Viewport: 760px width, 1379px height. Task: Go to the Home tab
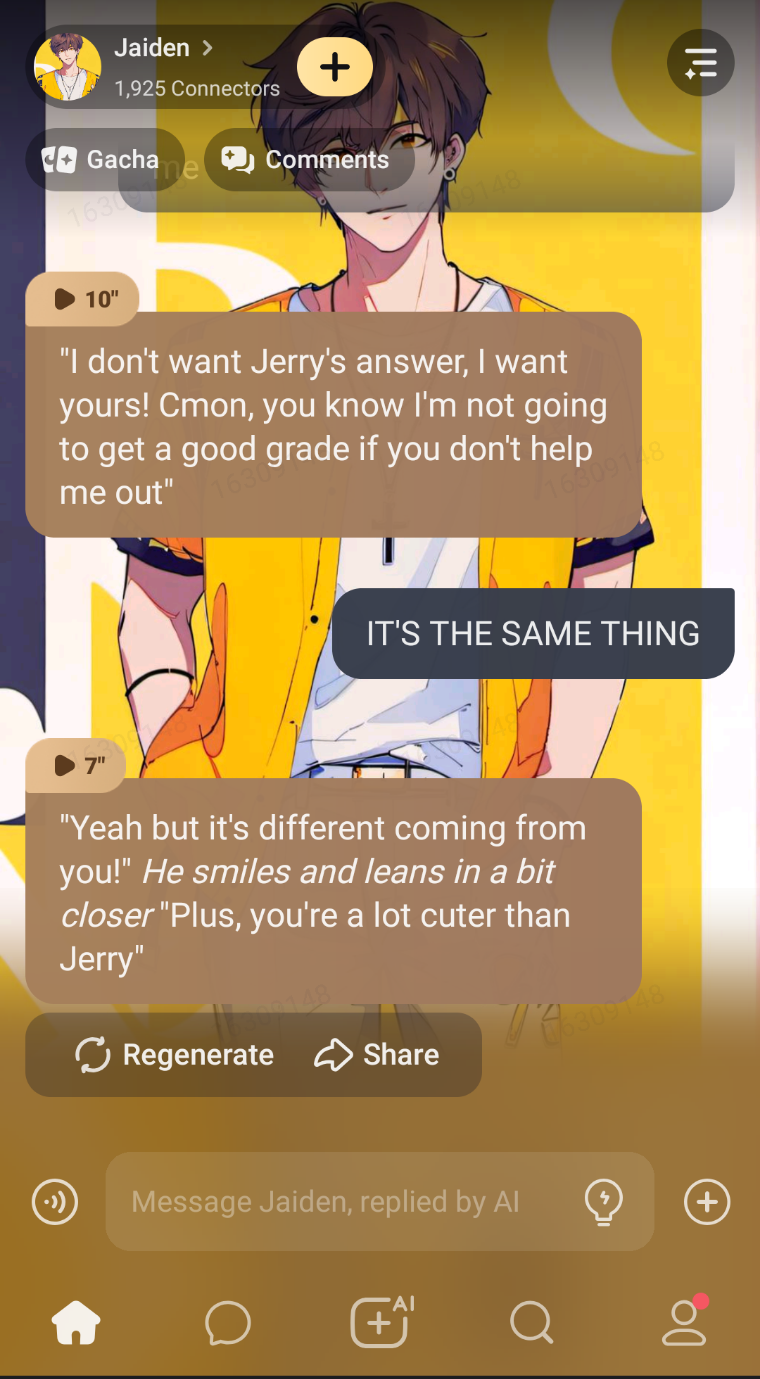(x=76, y=1323)
